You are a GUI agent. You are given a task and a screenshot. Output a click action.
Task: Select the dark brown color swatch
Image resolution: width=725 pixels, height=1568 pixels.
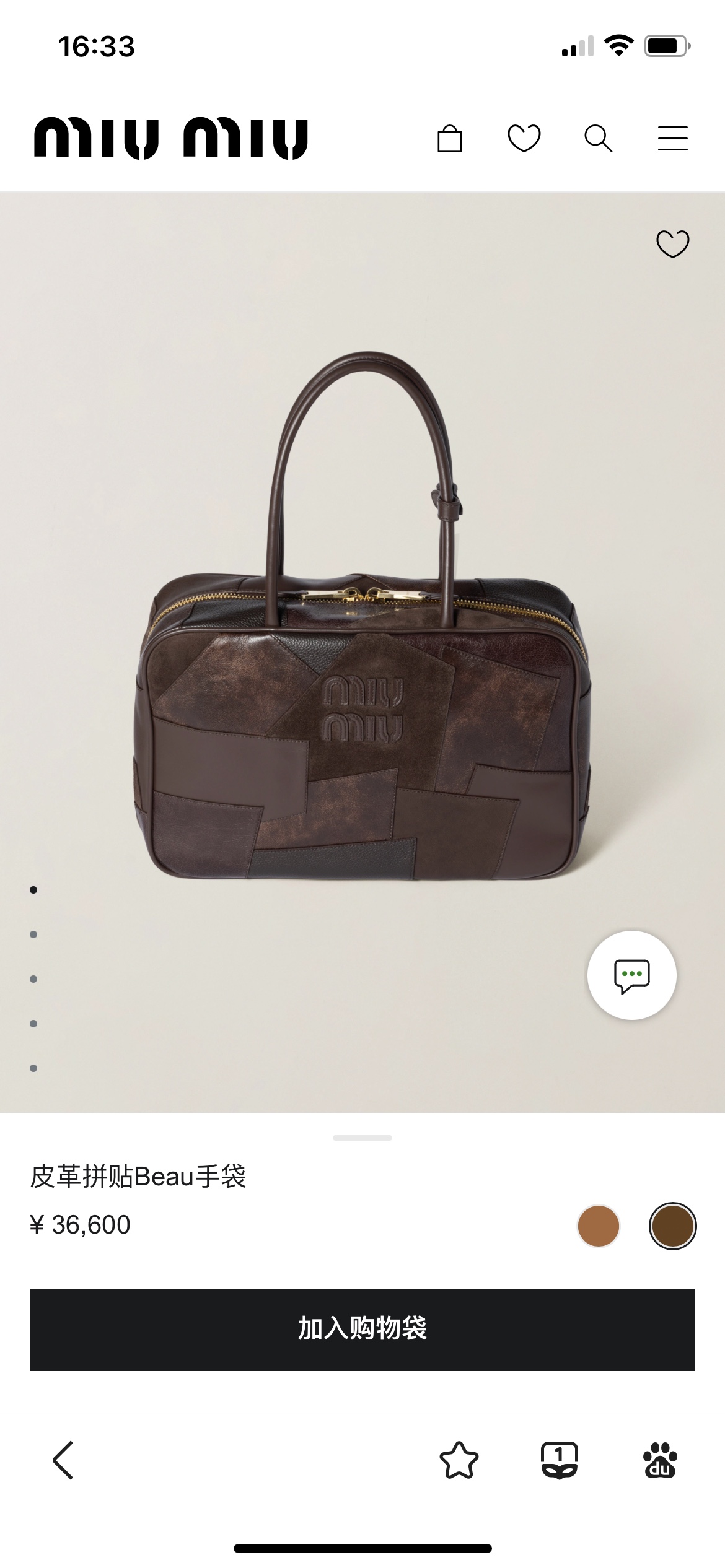pos(672,1226)
